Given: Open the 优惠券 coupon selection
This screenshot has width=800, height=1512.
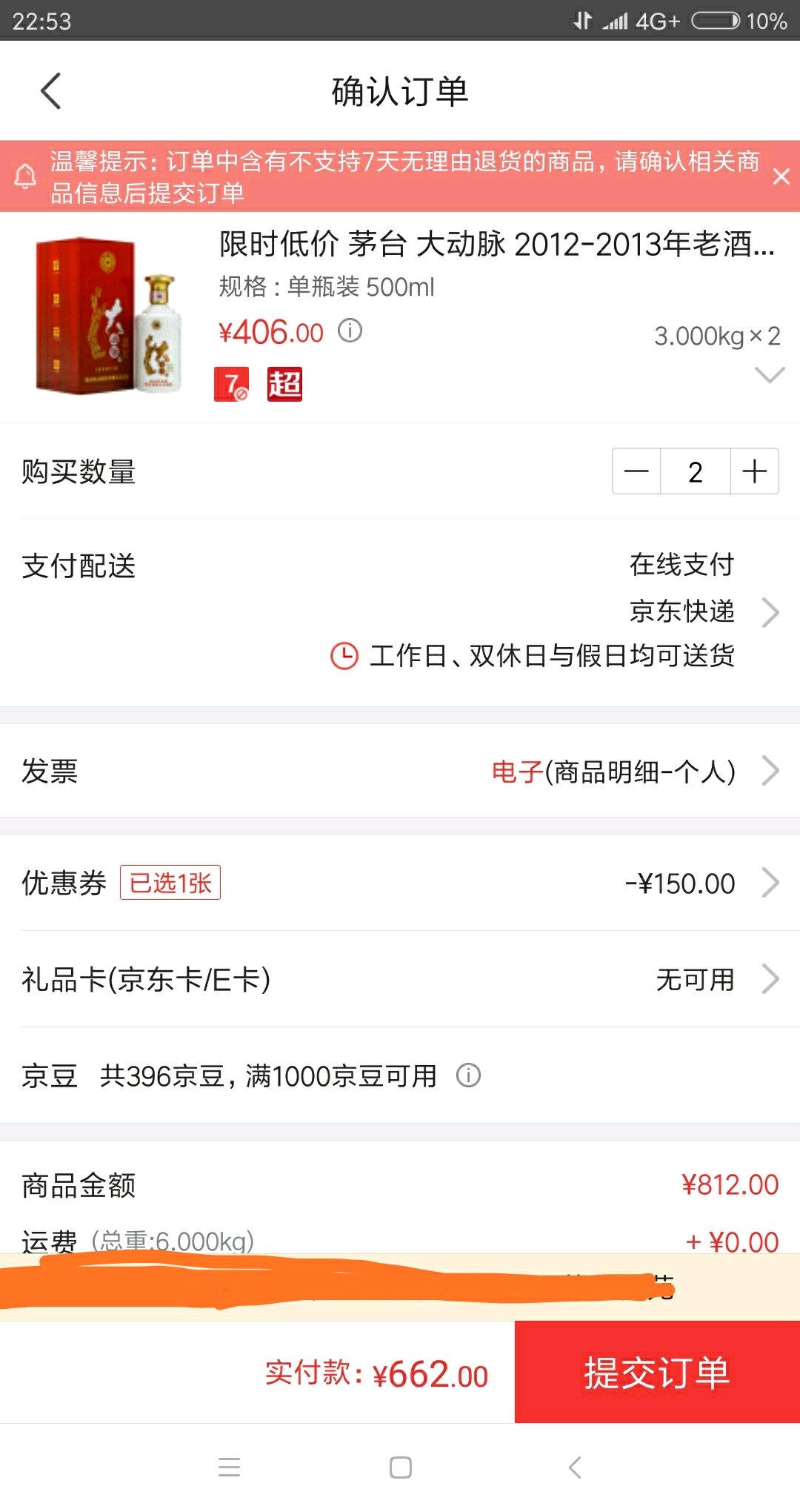Looking at the screenshot, I should 770,883.
